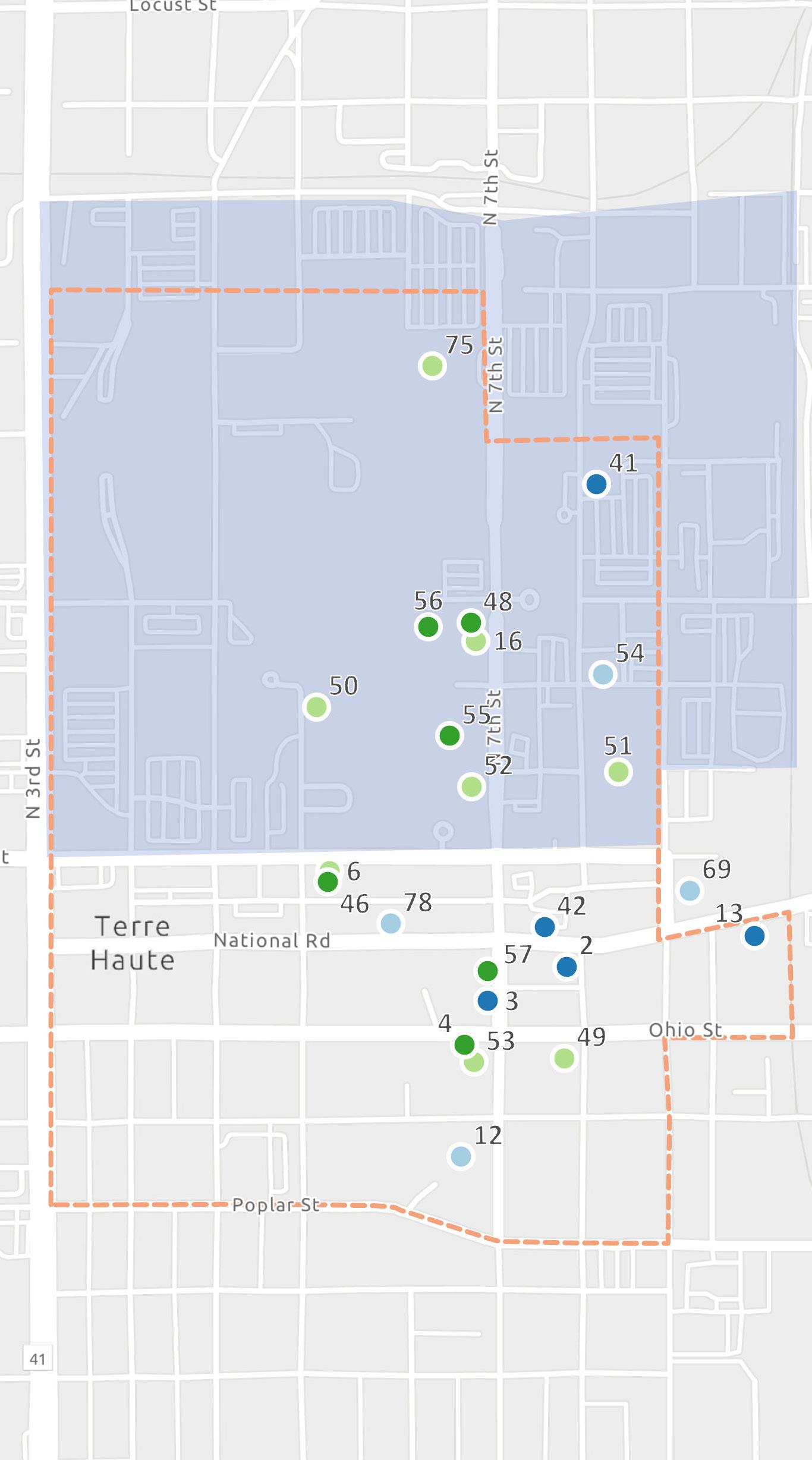This screenshot has height=1460, width=812.
Task: Open the blue marker 42
Action: coord(545,926)
